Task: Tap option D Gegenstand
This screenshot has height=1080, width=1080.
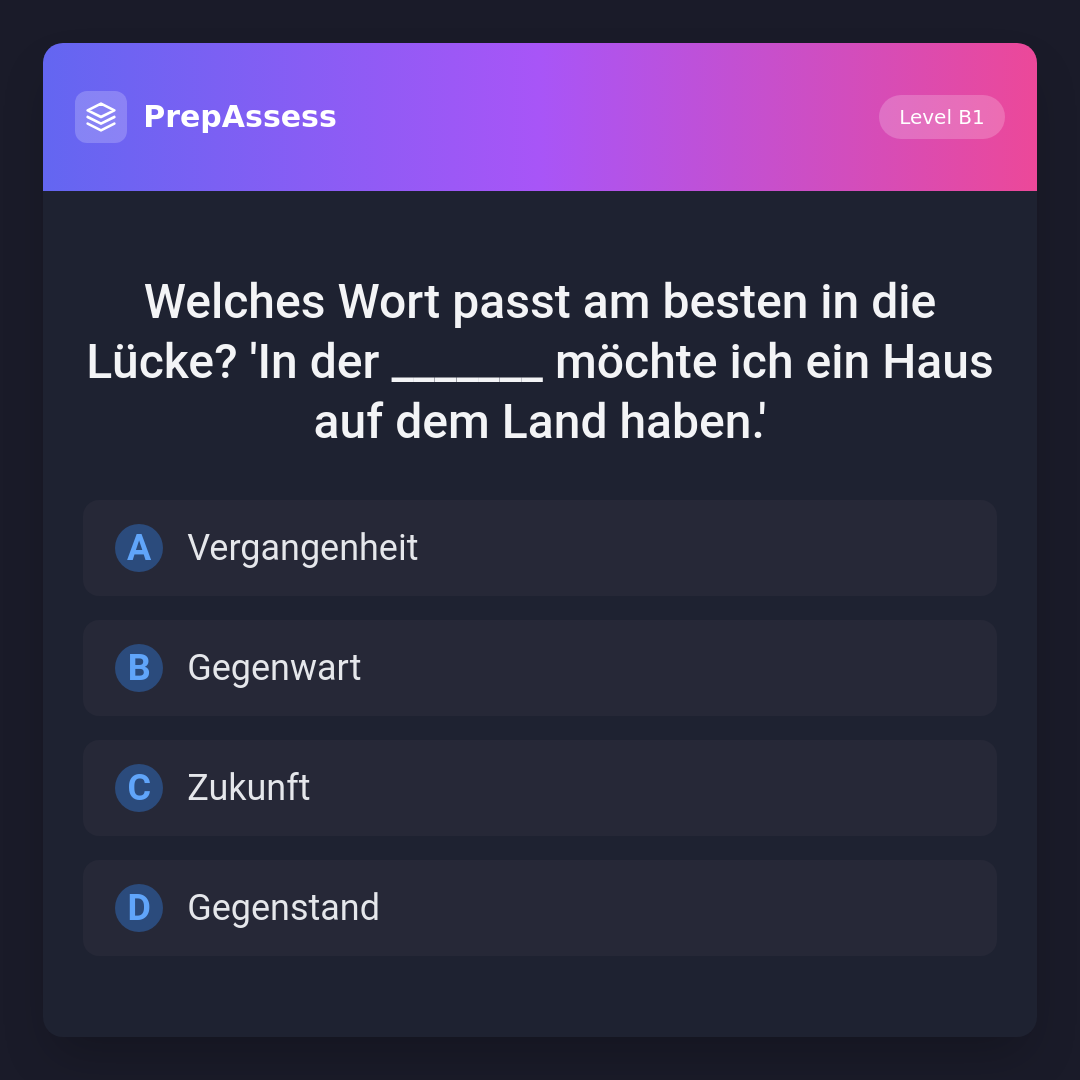Action: 540,908
